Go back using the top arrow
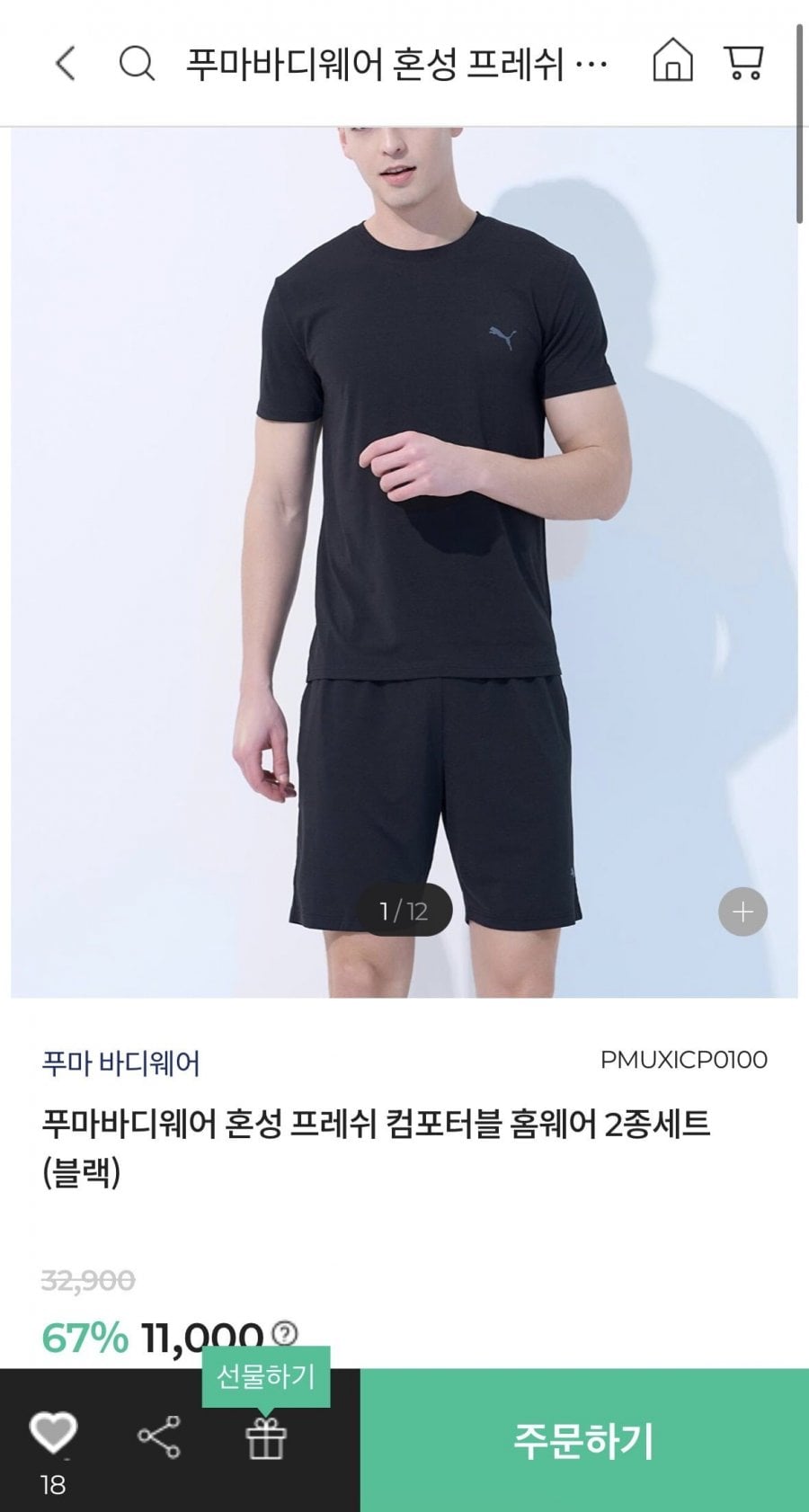This screenshot has height=1512, width=809. tap(65, 63)
